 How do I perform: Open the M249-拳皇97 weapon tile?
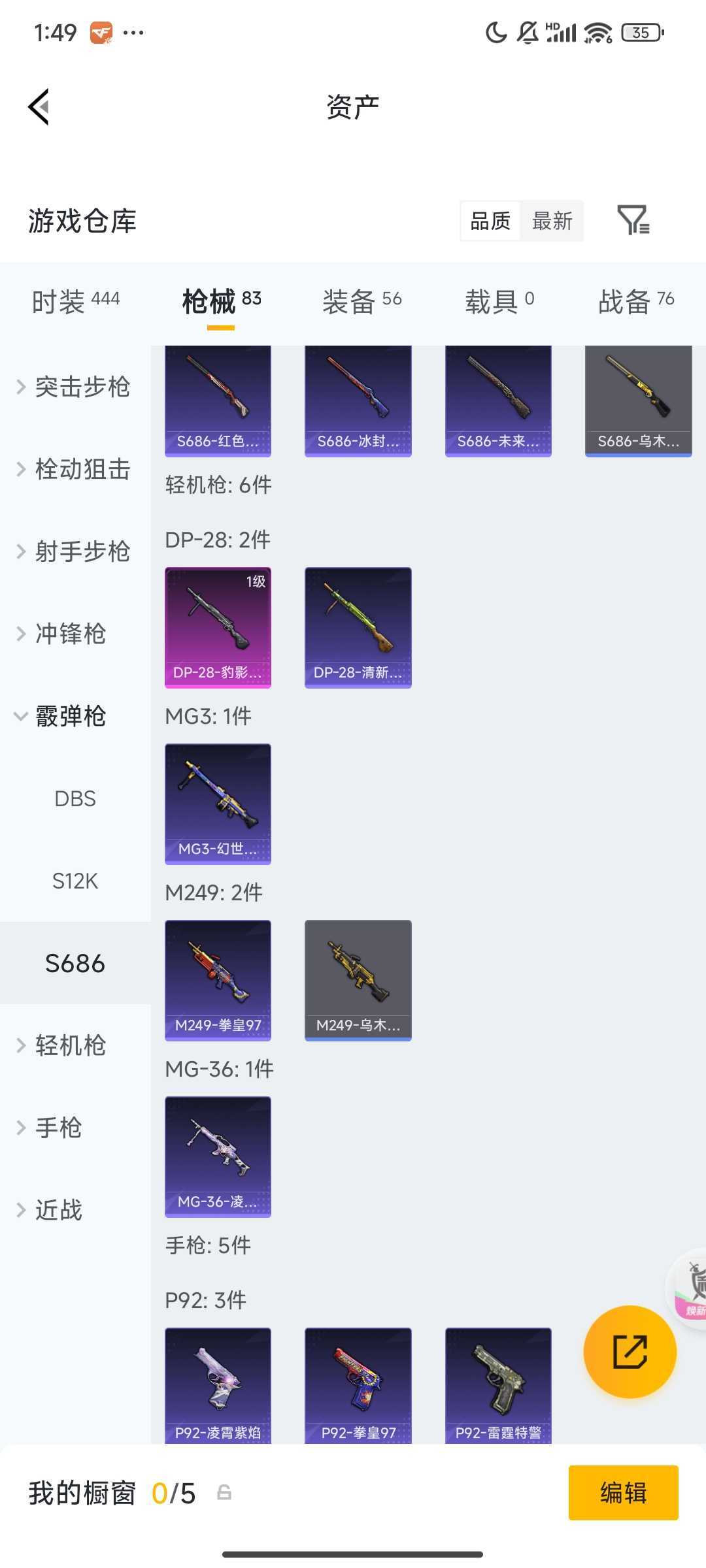tap(218, 980)
